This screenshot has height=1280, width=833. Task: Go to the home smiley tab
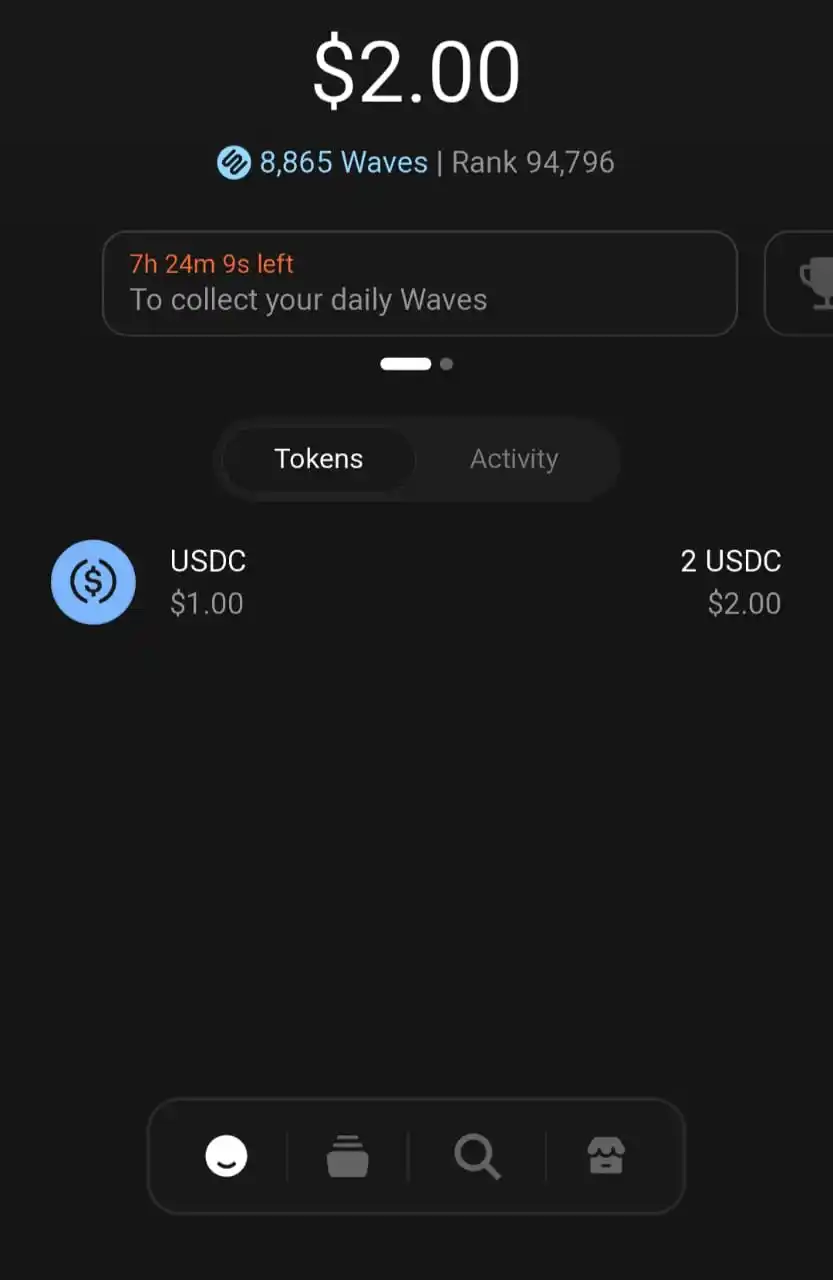(x=226, y=1157)
